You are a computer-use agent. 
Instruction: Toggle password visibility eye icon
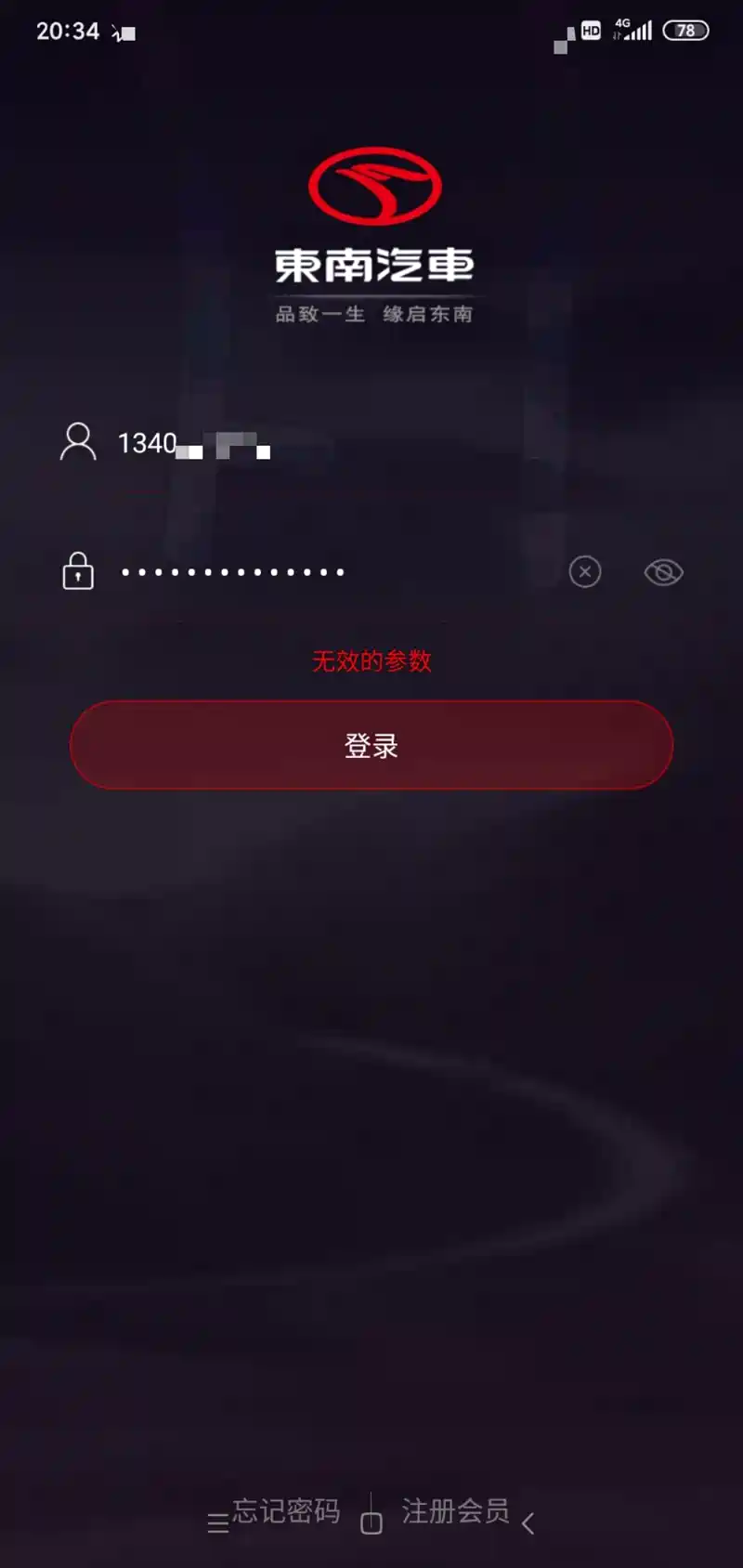(x=663, y=572)
